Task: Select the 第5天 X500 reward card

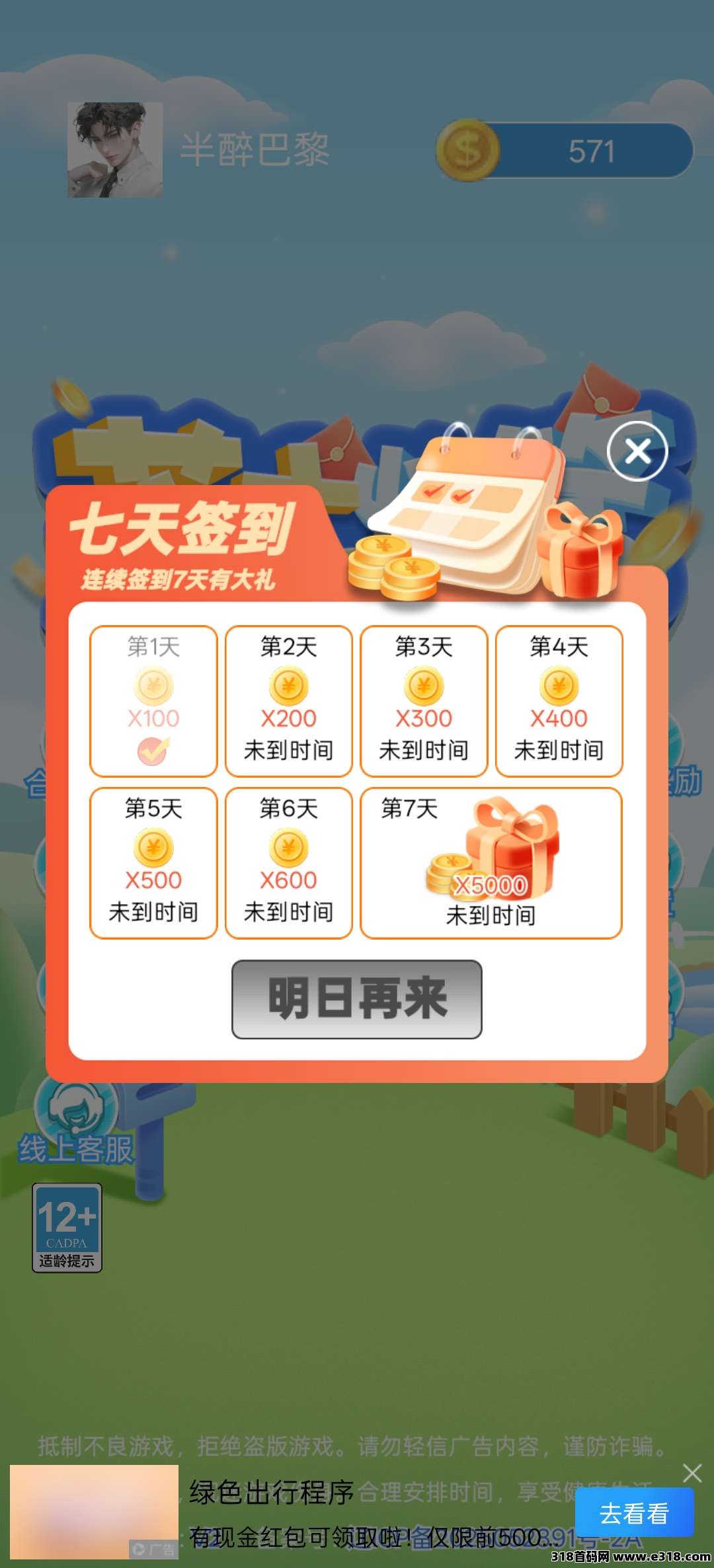Action: click(x=153, y=862)
